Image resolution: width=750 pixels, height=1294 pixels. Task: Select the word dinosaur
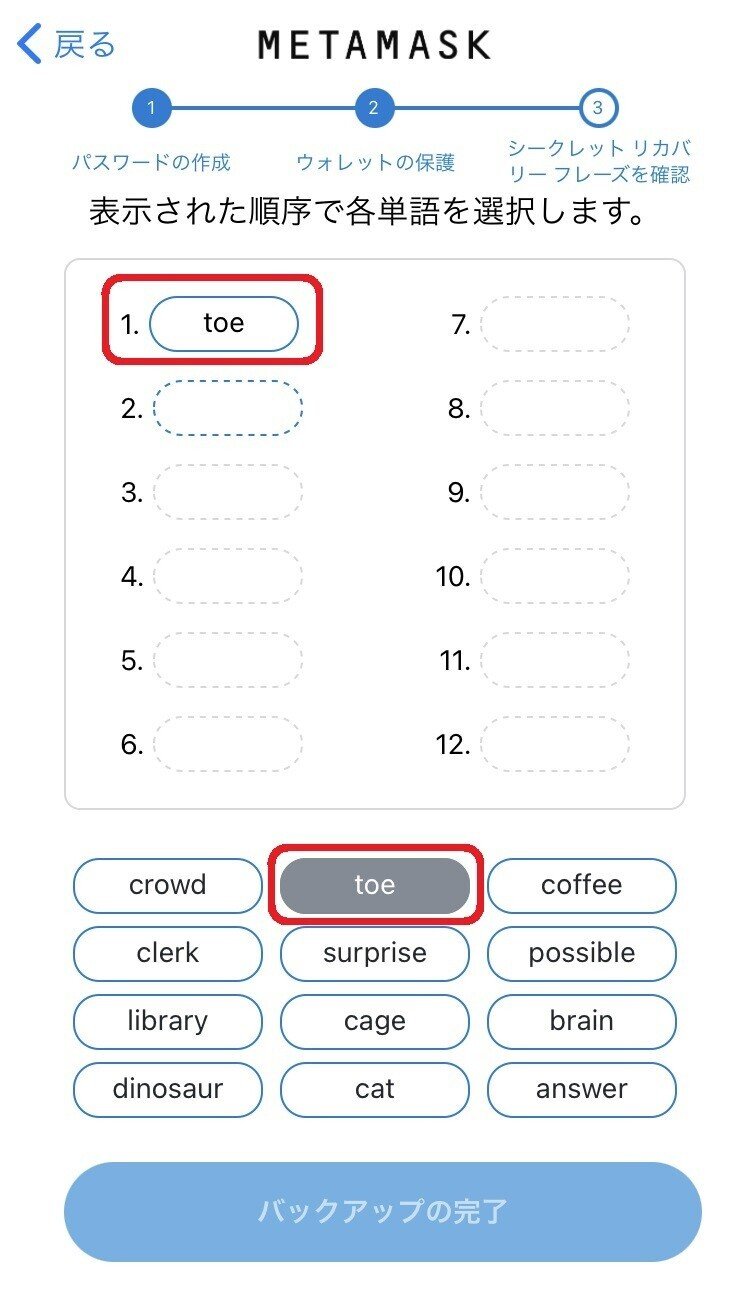pos(168,1089)
